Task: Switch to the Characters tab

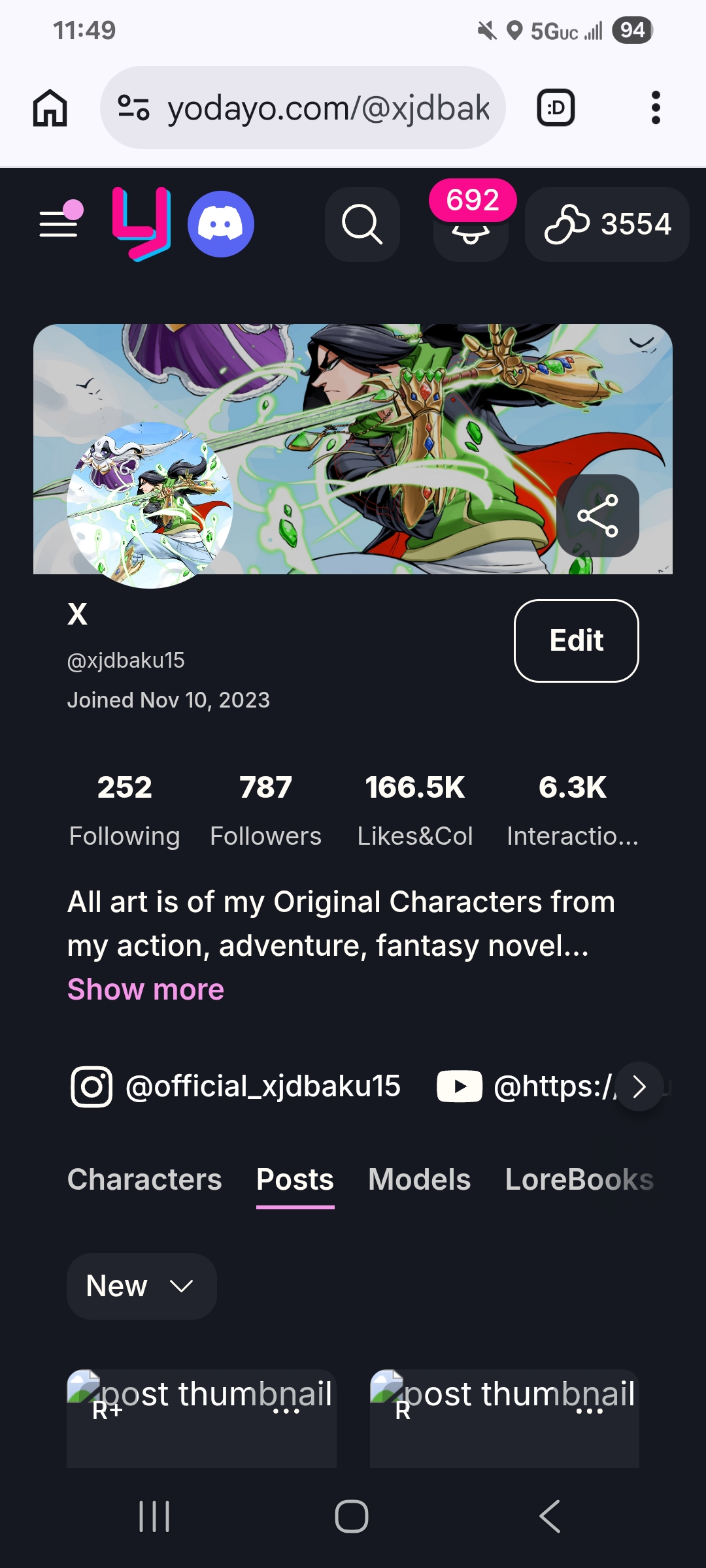Action: (144, 1180)
